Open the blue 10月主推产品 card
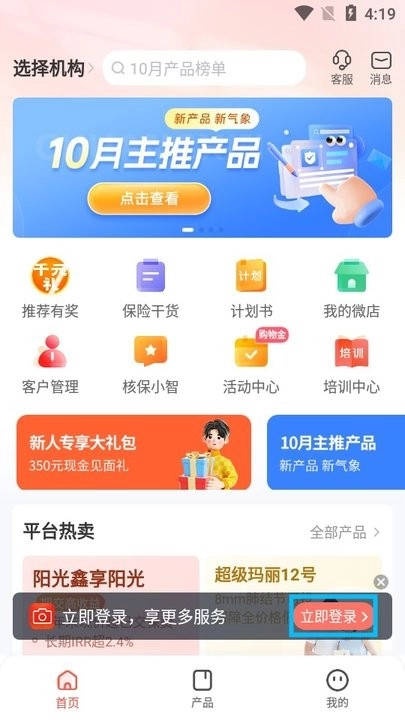 pyautogui.click(x=336, y=452)
